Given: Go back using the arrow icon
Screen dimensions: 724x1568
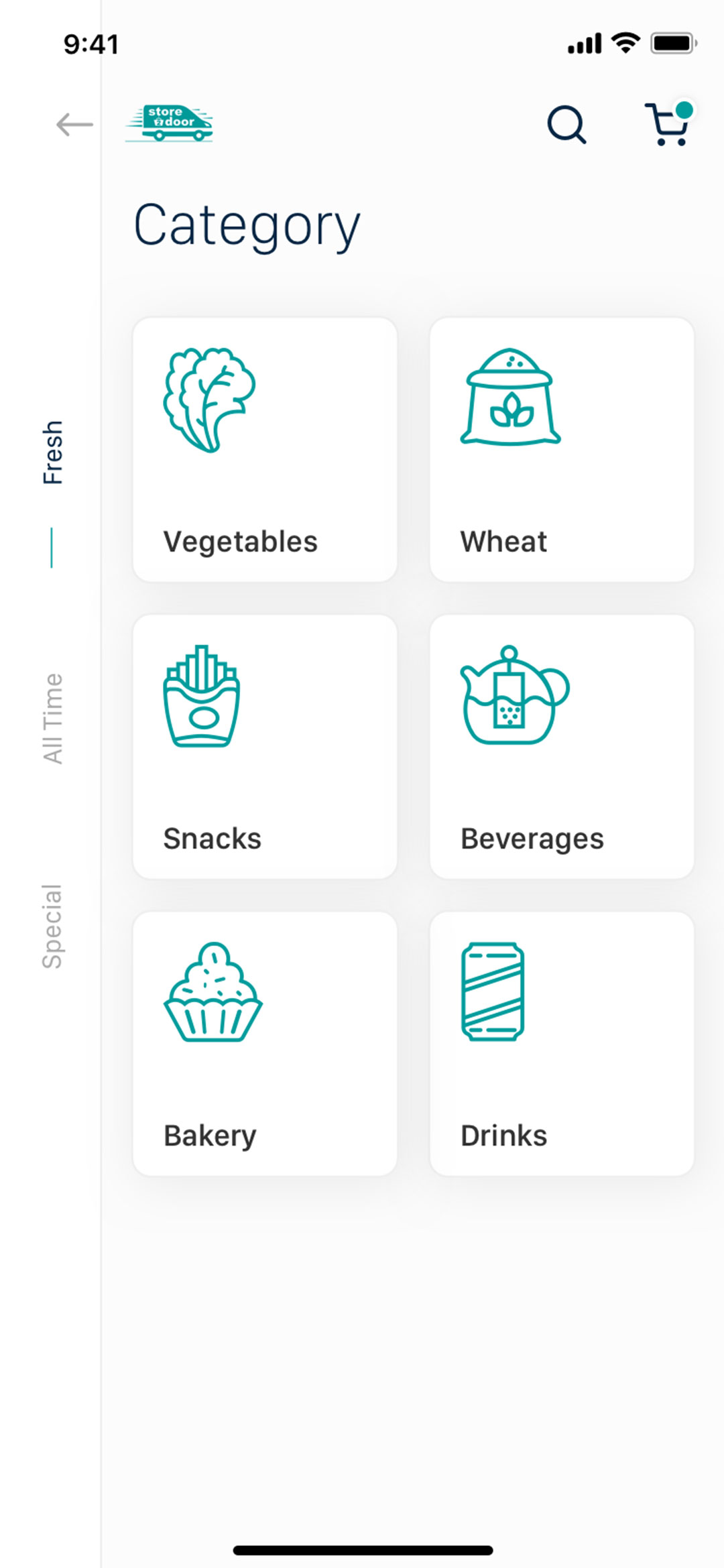Looking at the screenshot, I should (x=74, y=125).
